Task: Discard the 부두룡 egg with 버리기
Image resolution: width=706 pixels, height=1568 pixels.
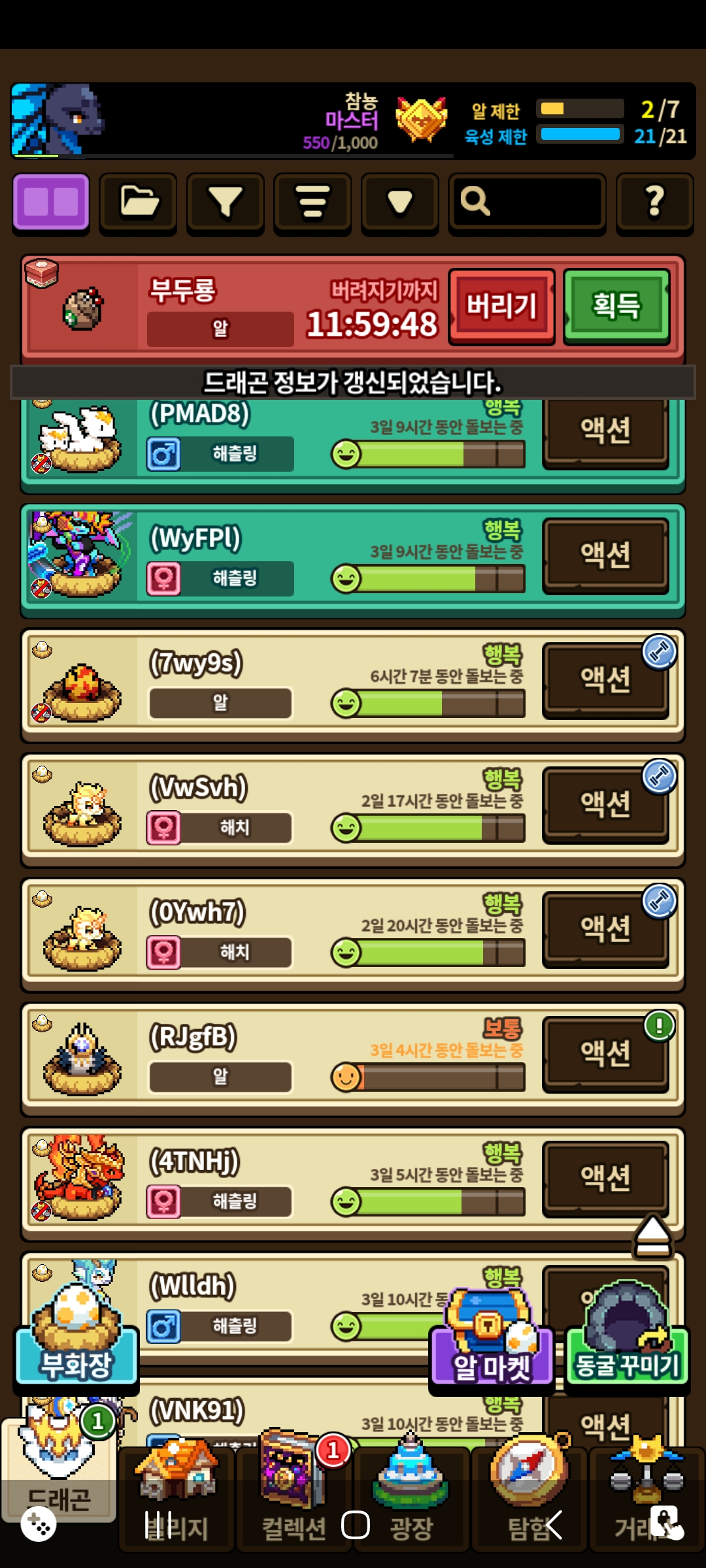Action: pos(501,306)
